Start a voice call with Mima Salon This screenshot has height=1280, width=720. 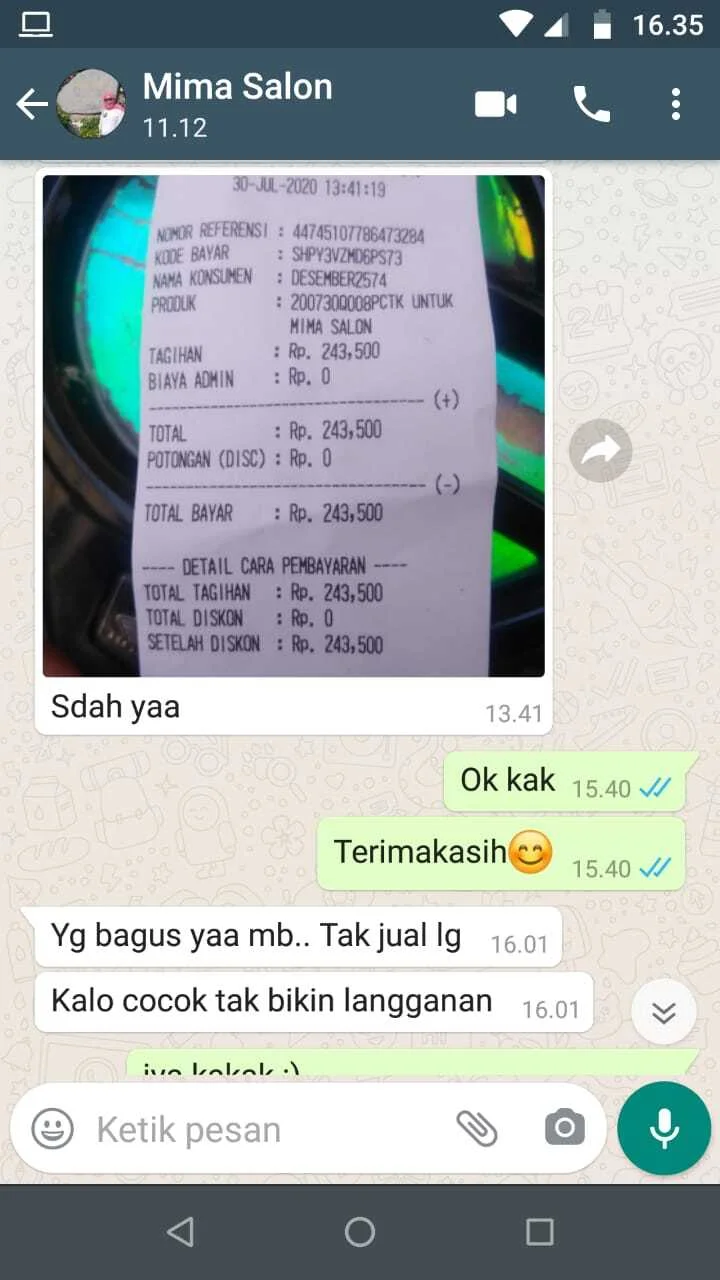[591, 104]
